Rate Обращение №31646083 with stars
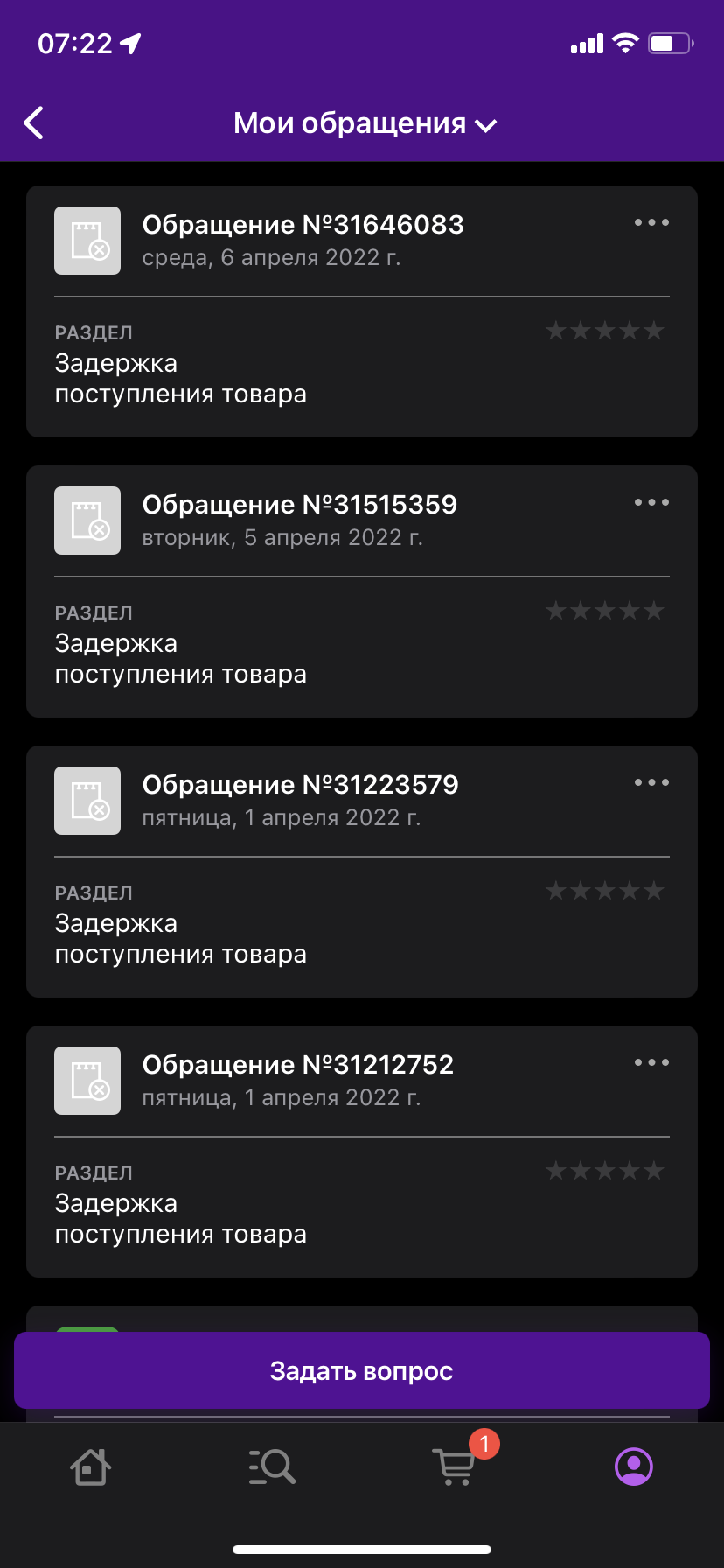The height and width of the screenshot is (1568, 724). click(x=605, y=331)
